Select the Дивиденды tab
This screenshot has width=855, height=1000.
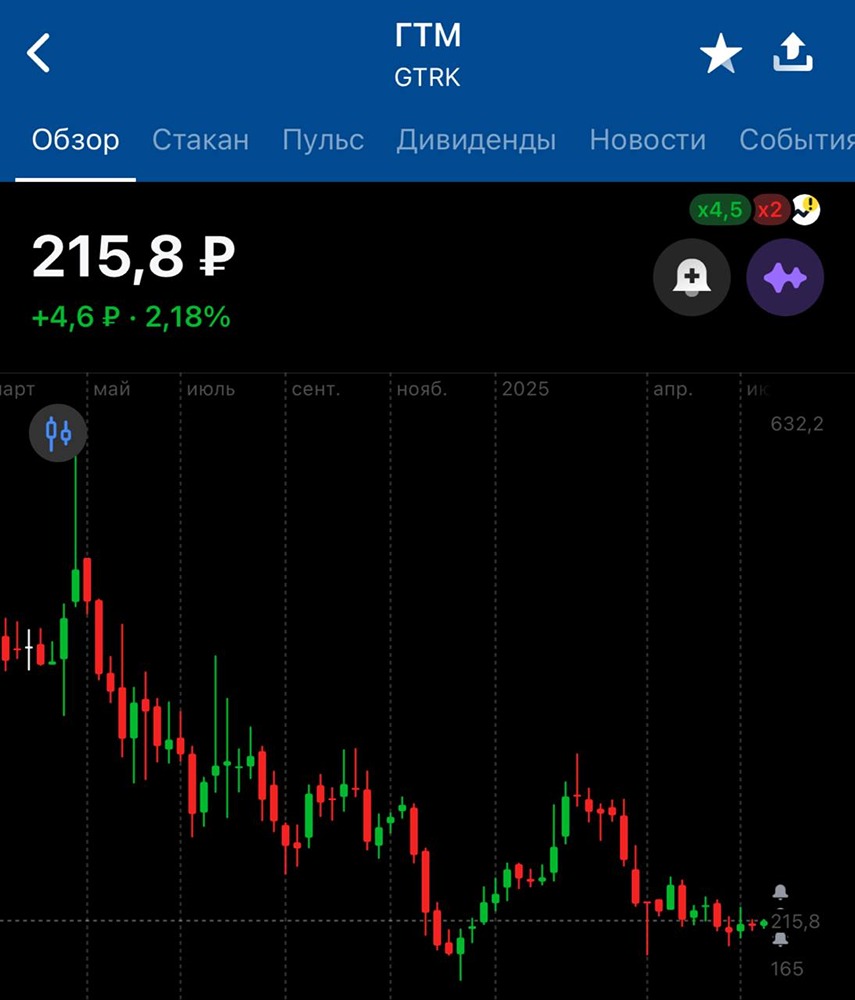click(x=476, y=140)
